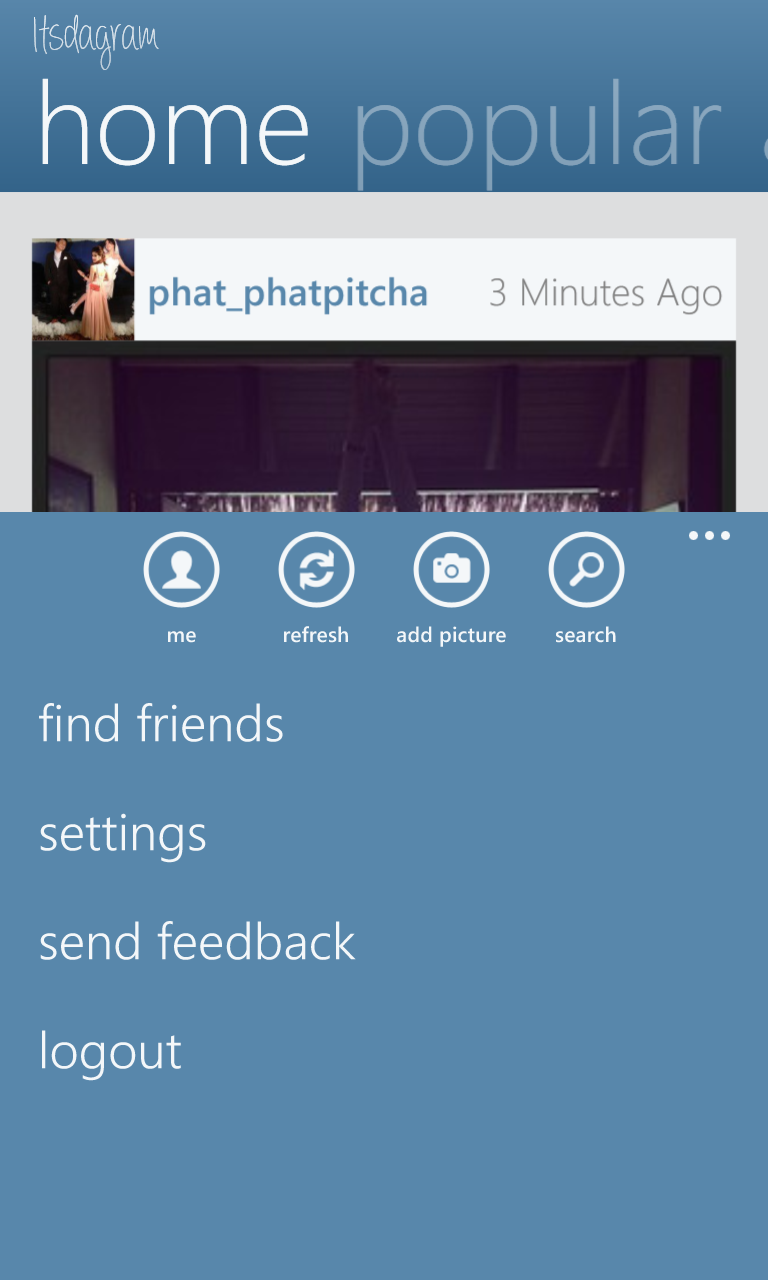The image size is (768, 1280).
Task: Choose send feedback
Action: point(197,942)
